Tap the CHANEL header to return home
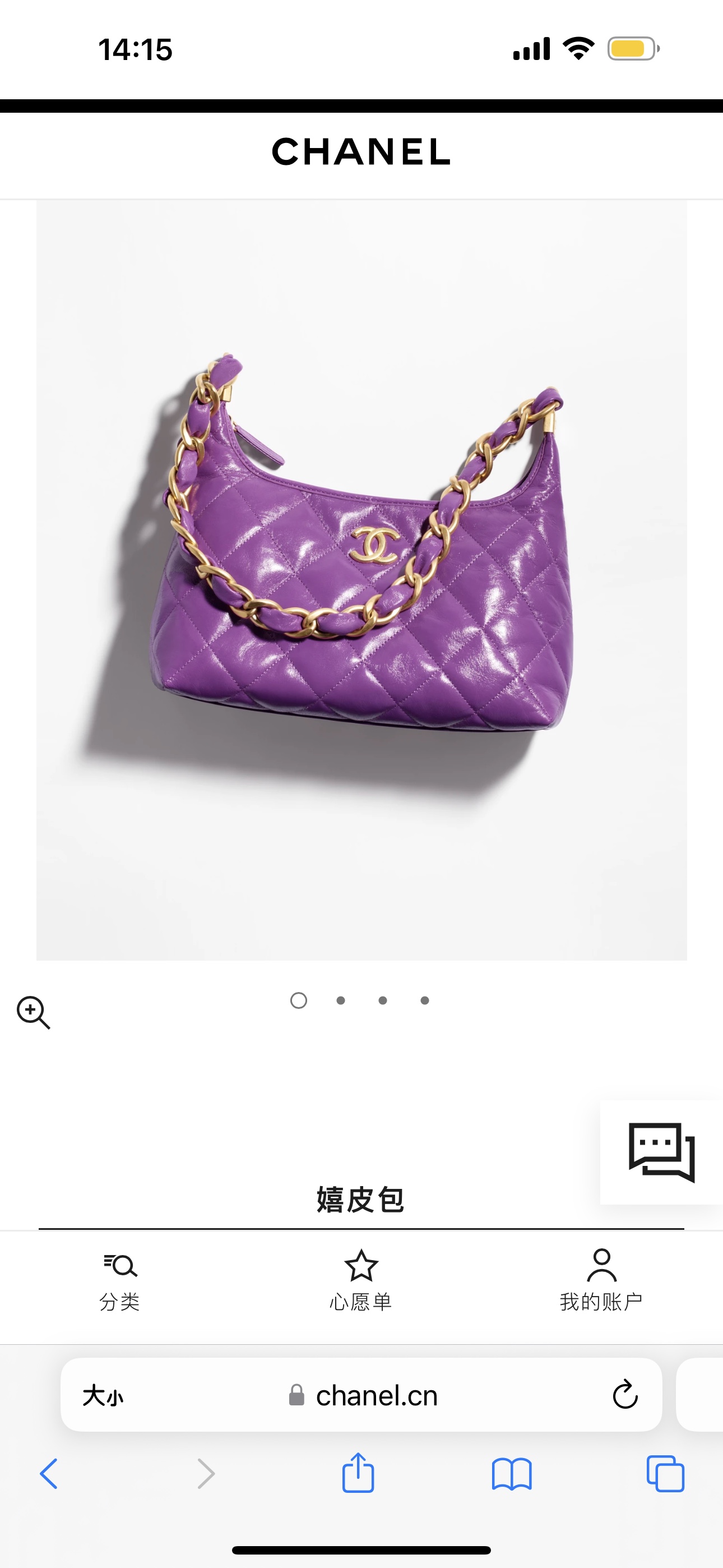 coord(361,151)
